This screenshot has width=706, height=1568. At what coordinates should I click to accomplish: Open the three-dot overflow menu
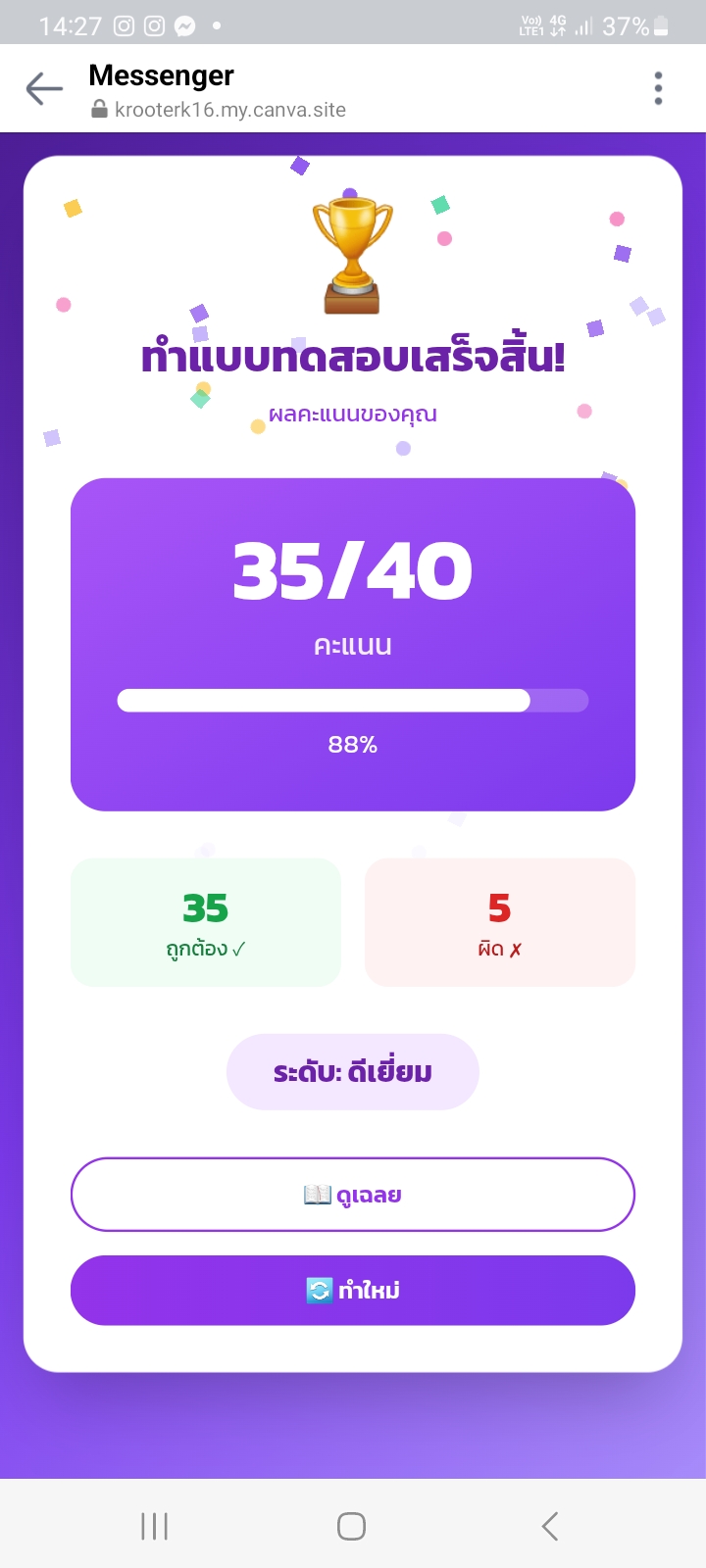tap(658, 88)
